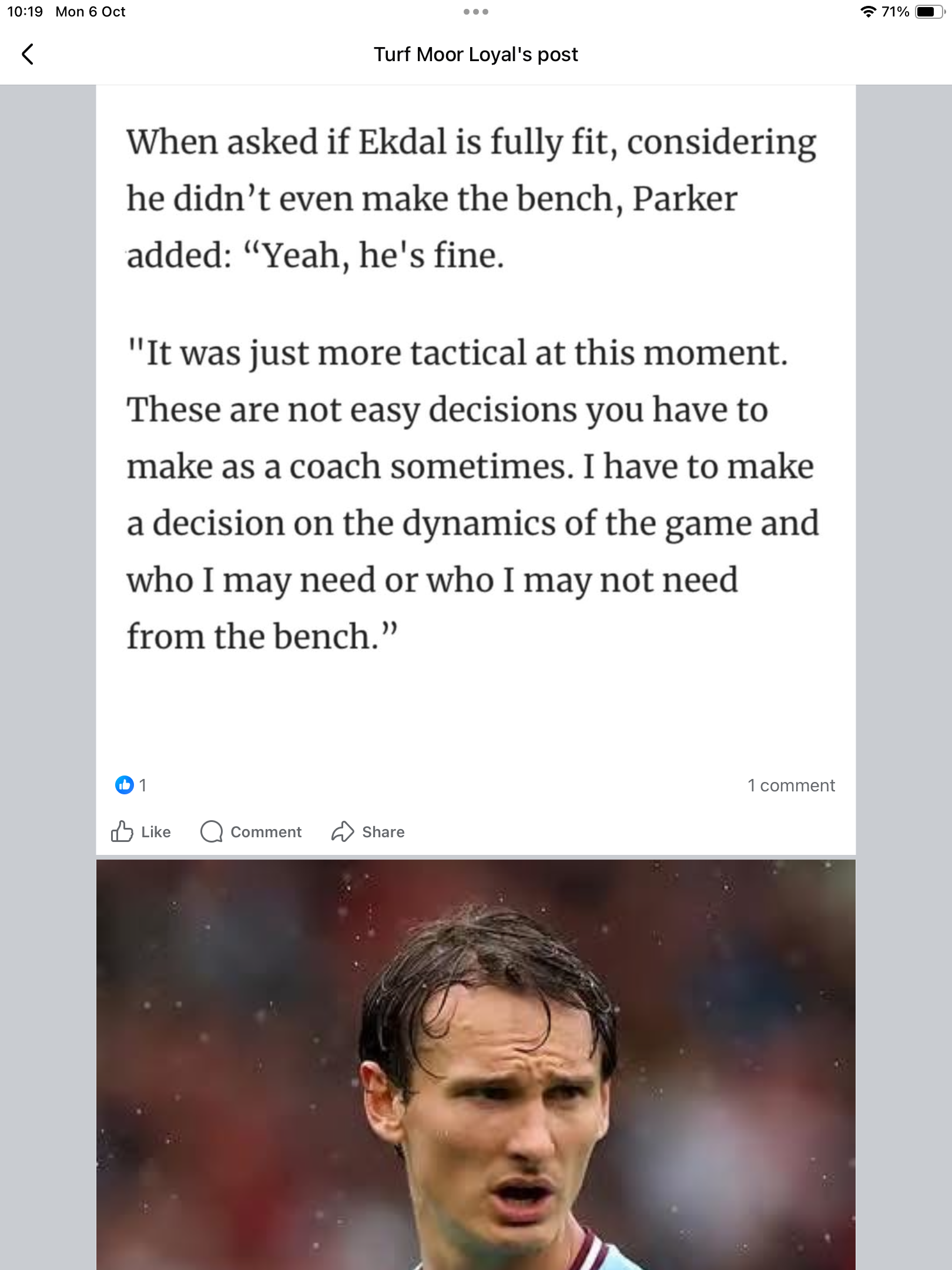Open the three-dot multitasking menu at top
The width and height of the screenshot is (952, 1270).
[x=475, y=12]
